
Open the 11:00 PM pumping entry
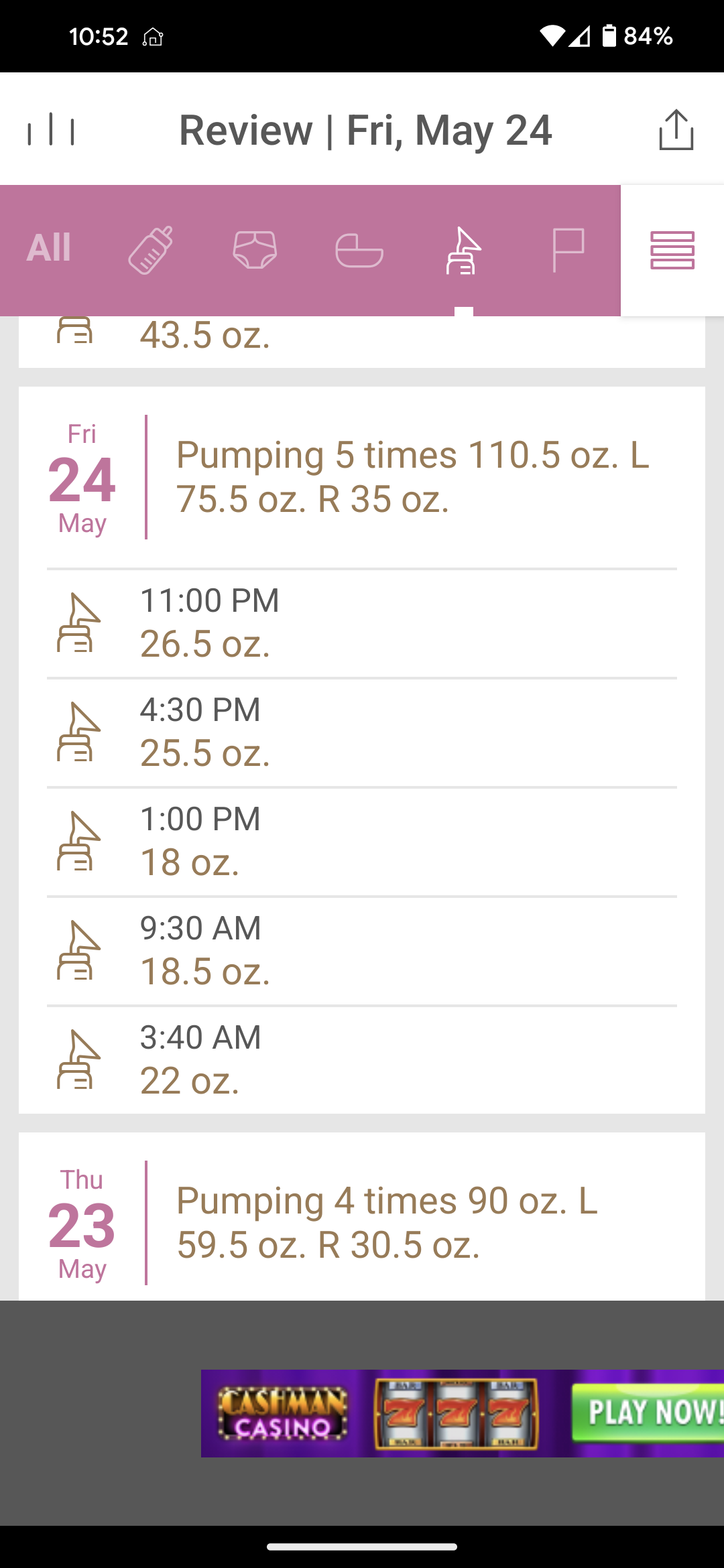pos(362,623)
